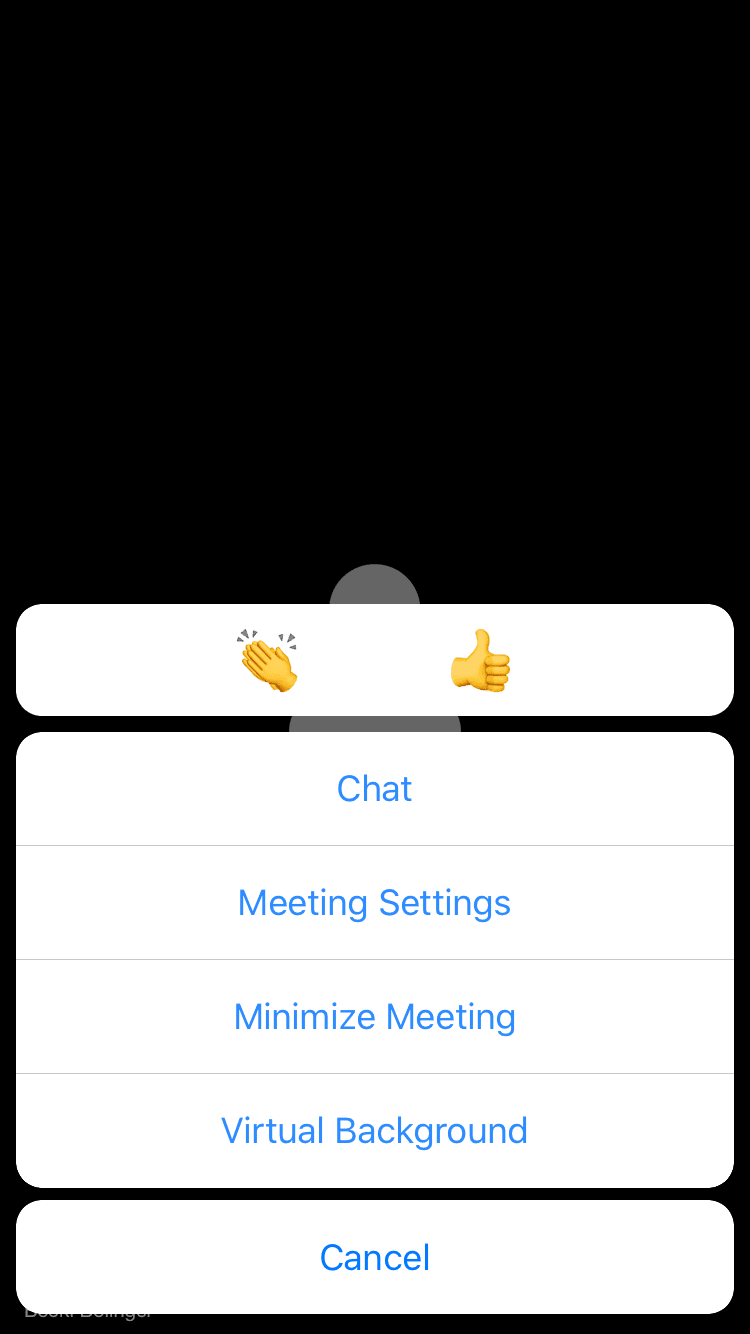This screenshot has width=750, height=1334.
Task: Tap the black video feed area
Action: tap(375, 300)
